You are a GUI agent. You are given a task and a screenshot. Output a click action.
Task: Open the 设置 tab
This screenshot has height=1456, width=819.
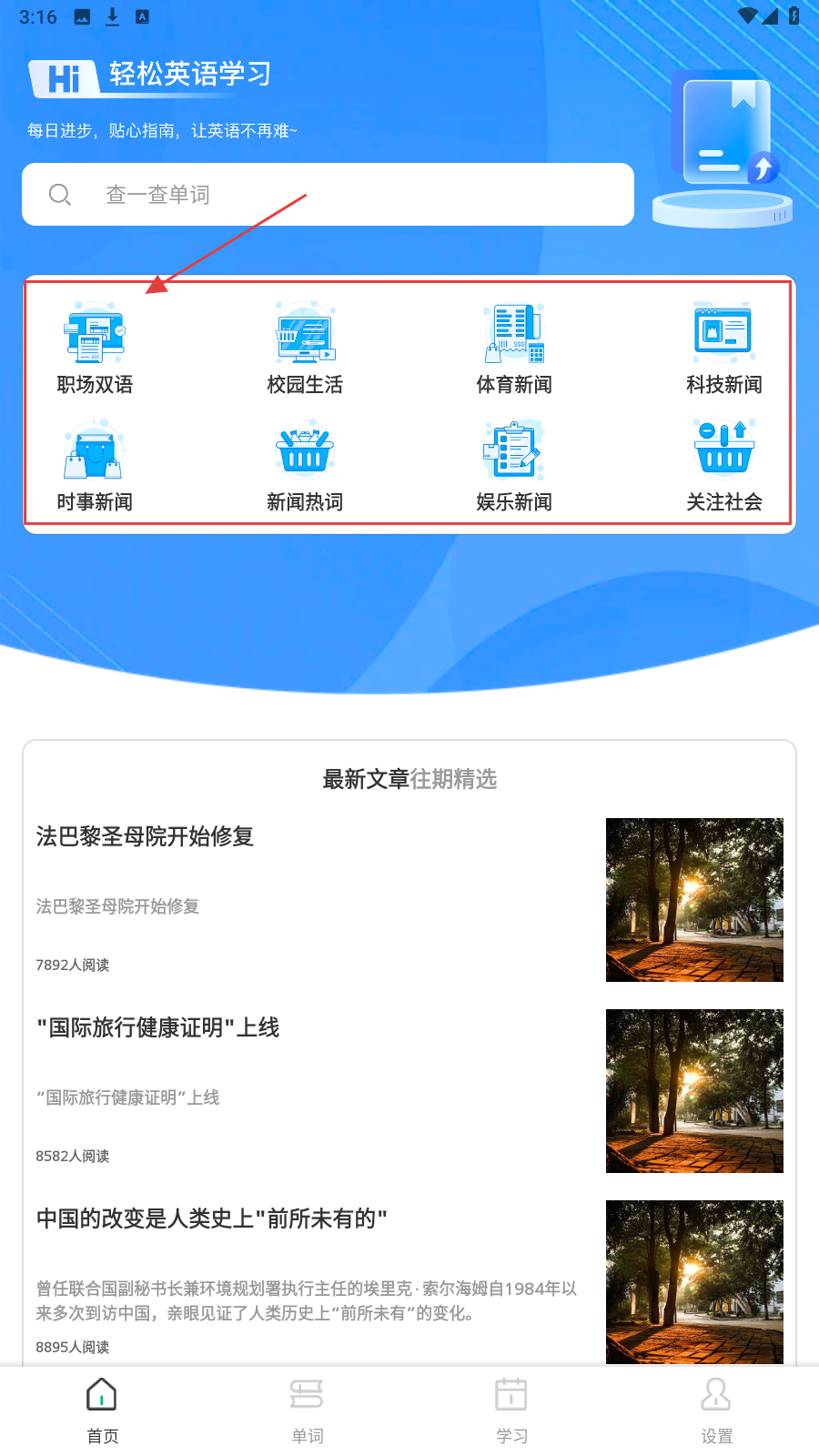pyautogui.click(x=716, y=1409)
